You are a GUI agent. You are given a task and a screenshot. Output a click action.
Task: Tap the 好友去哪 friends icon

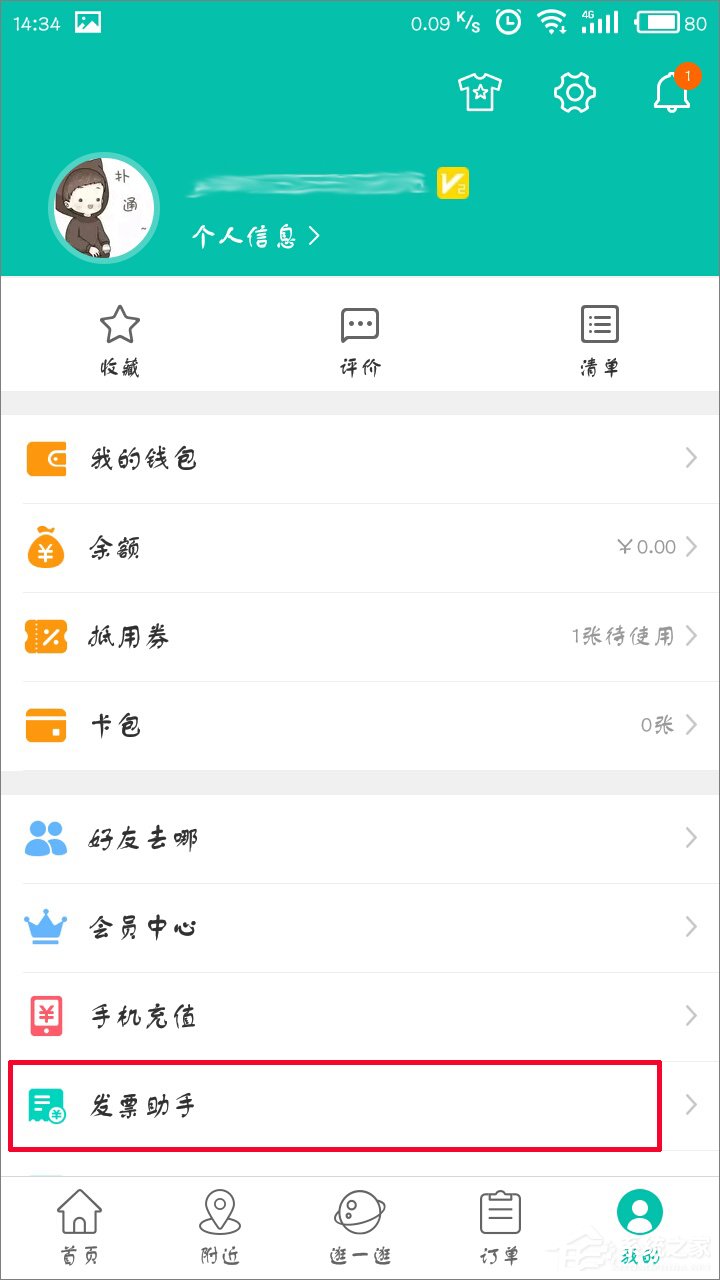tap(44, 838)
